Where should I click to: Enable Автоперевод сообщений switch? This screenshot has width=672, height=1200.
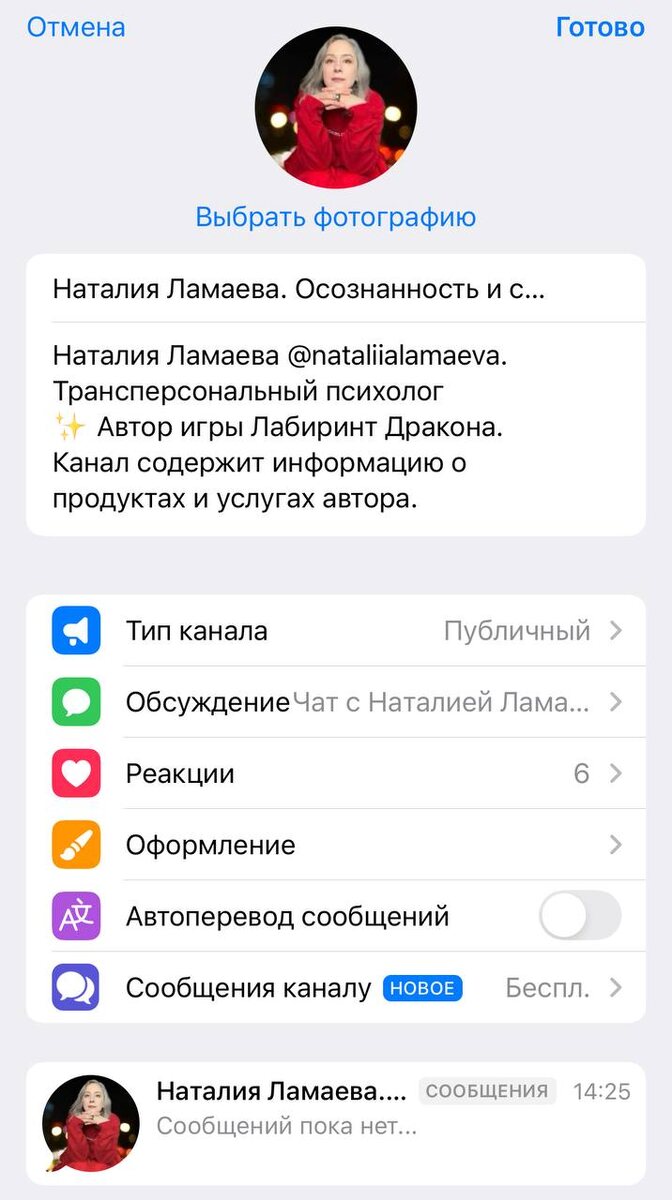(580, 916)
